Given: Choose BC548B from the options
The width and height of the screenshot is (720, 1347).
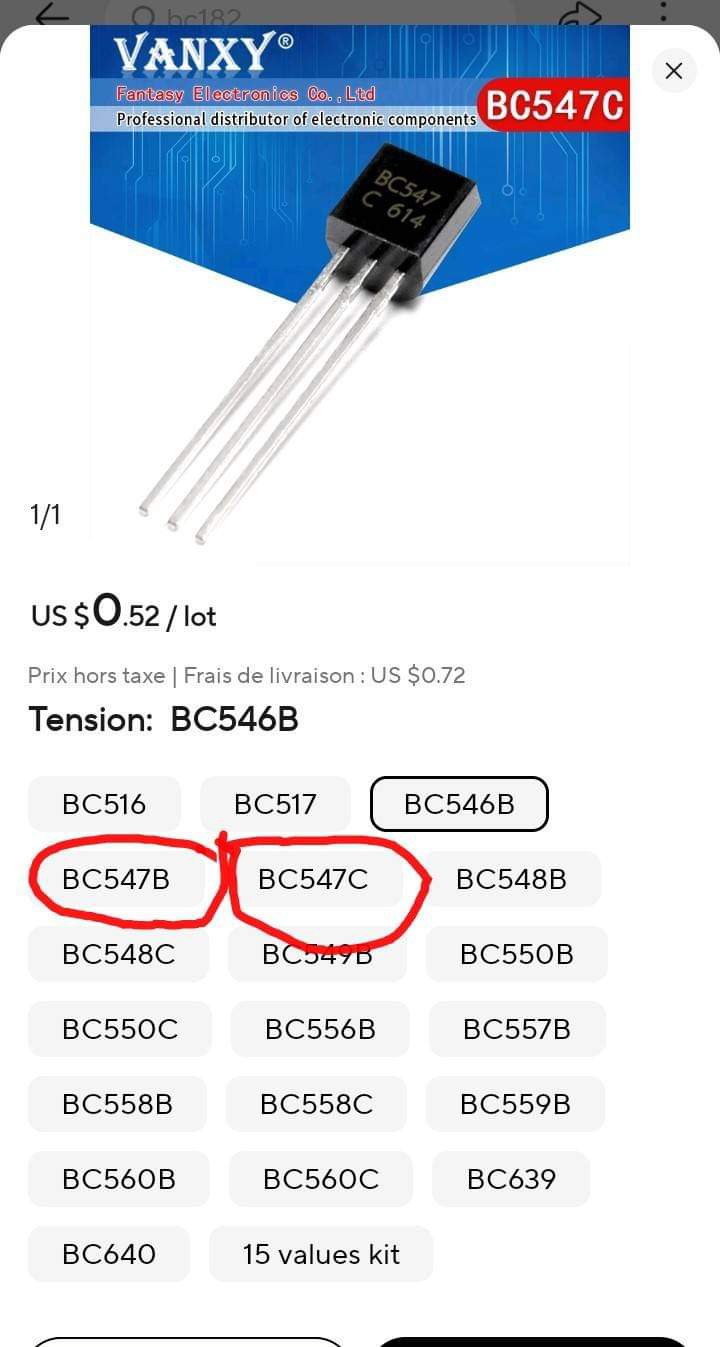Looking at the screenshot, I should 511,879.
